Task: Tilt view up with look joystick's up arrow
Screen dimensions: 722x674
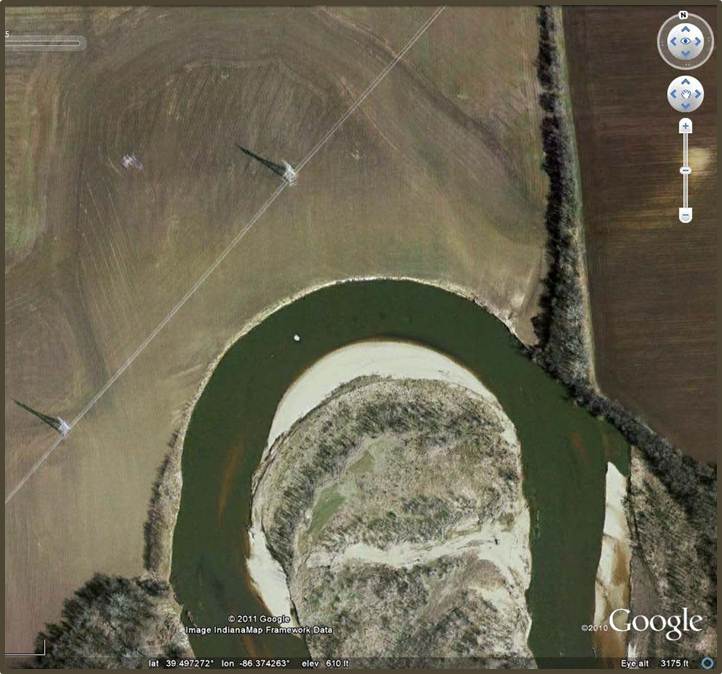Action: pos(685,29)
